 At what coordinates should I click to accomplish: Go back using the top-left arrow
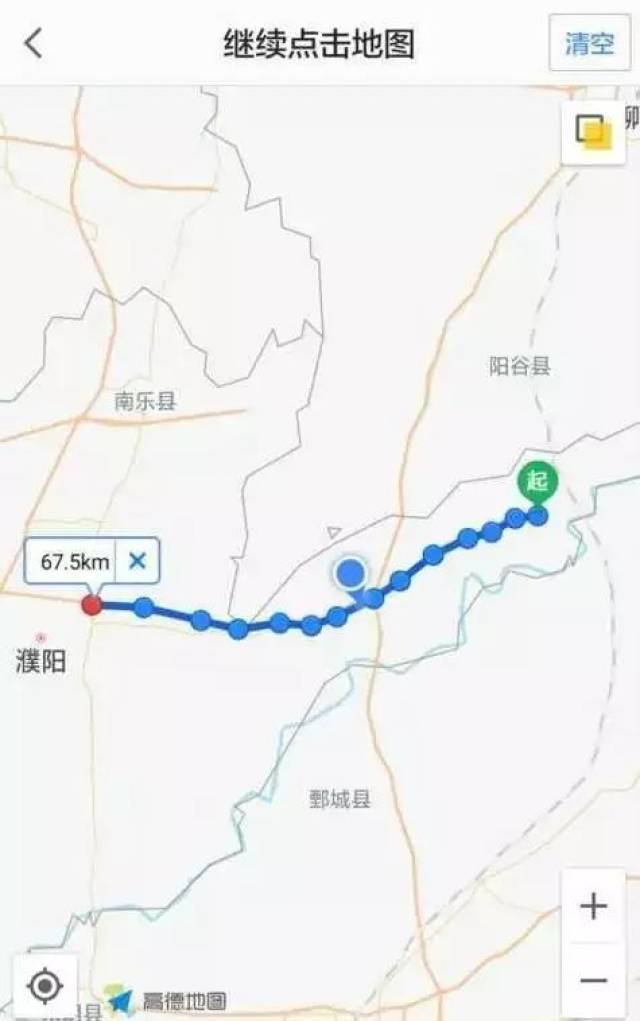(x=34, y=43)
